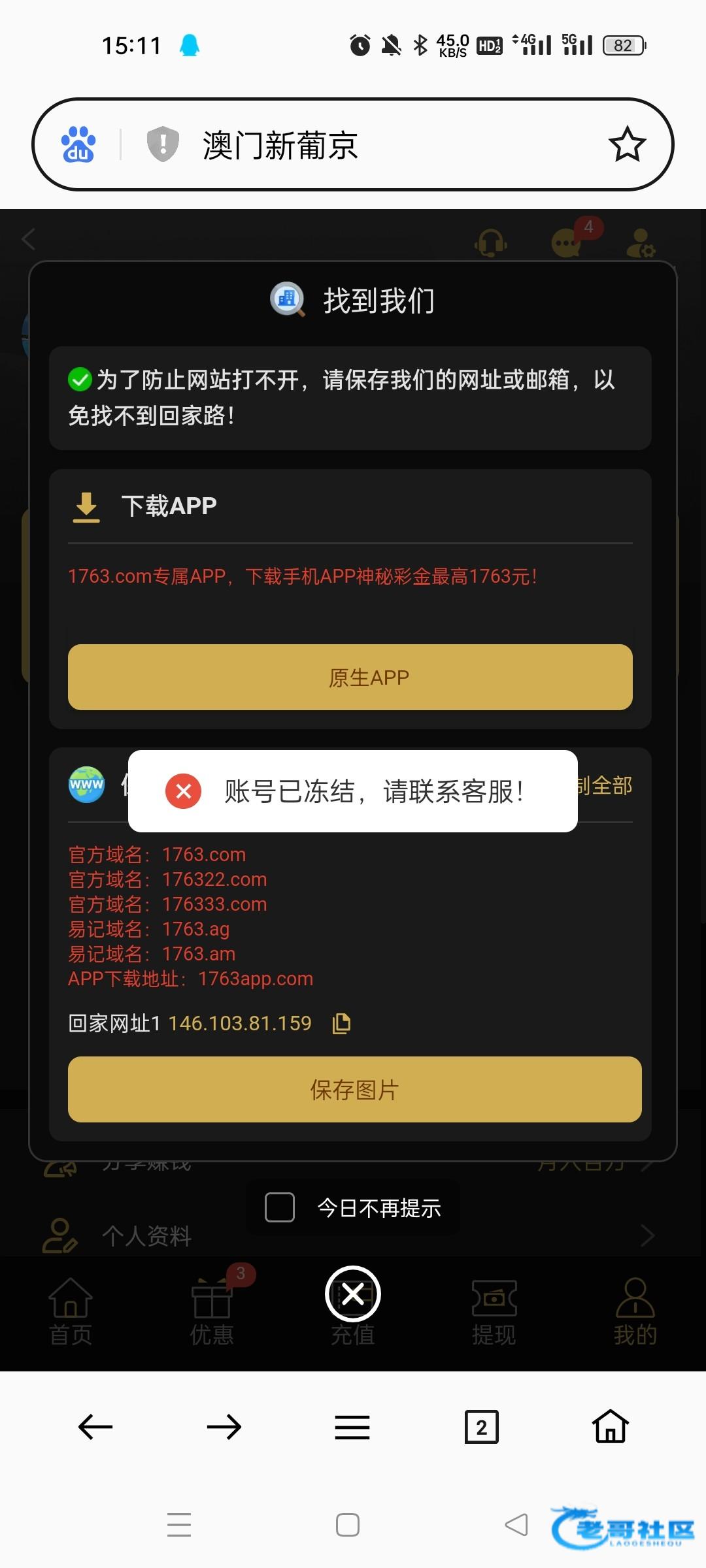Tap the 保存图片 button
This screenshot has width=706, height=1568.
[x=354, y=1090]
